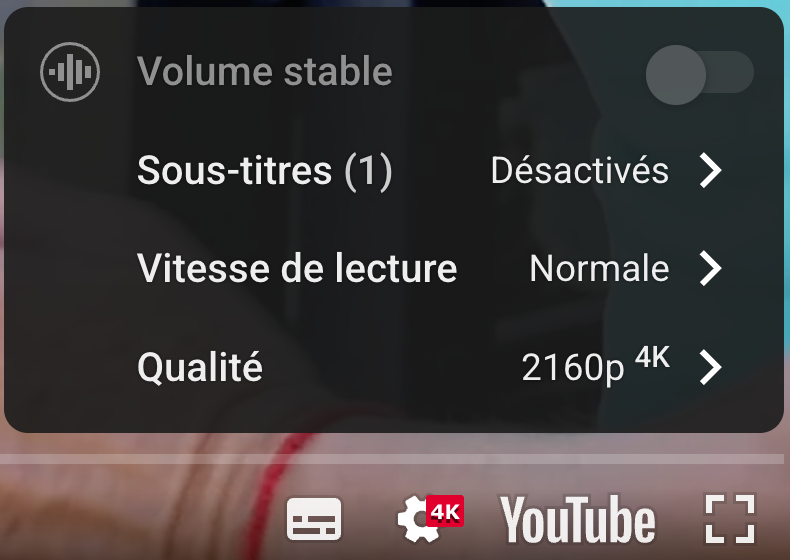Open Vitesse de lecture settings
The image size is (790, 560).
click(428, 268)
